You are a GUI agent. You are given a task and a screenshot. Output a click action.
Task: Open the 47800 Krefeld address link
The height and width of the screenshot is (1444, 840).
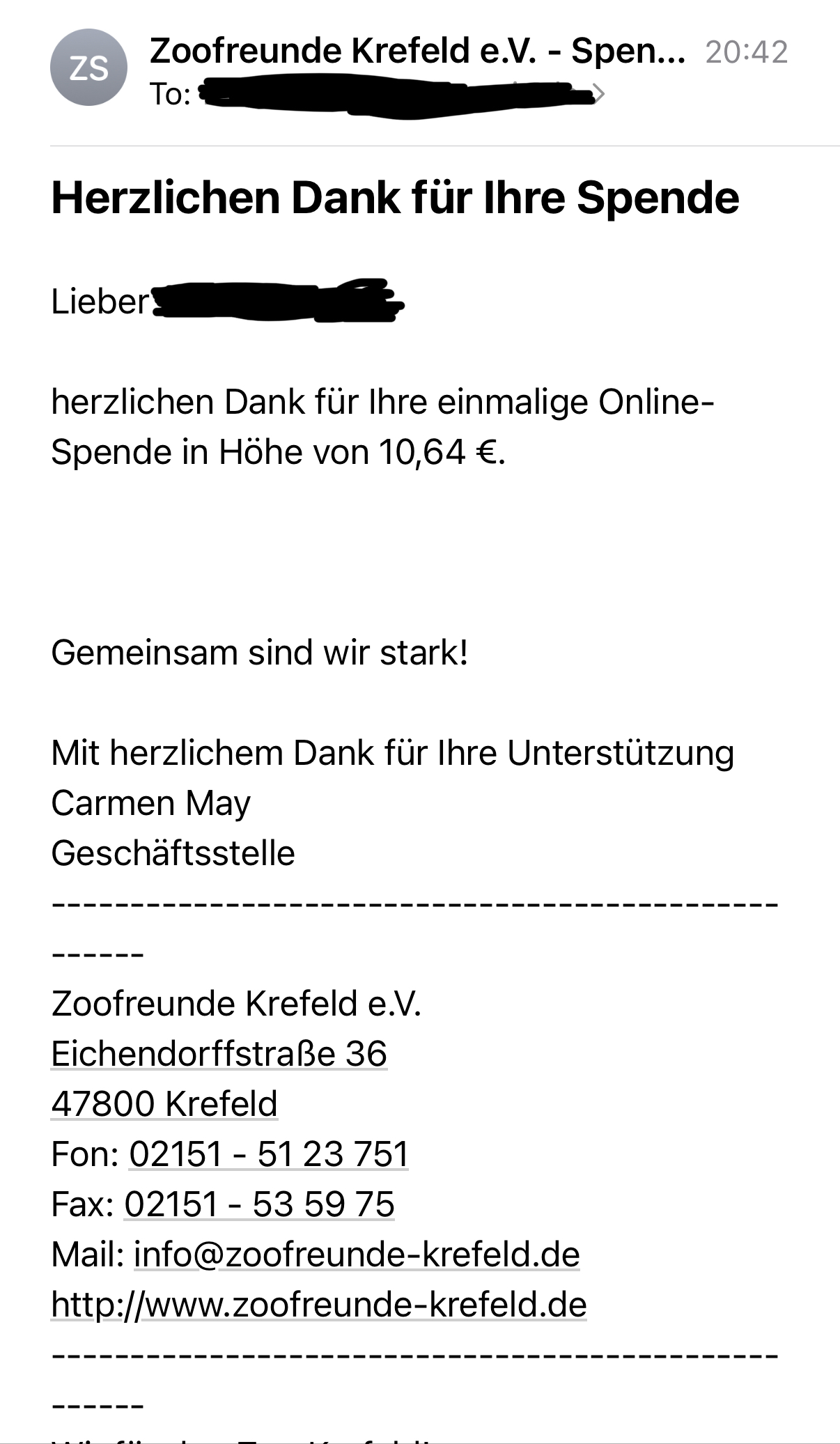[x=164, y=1103]
